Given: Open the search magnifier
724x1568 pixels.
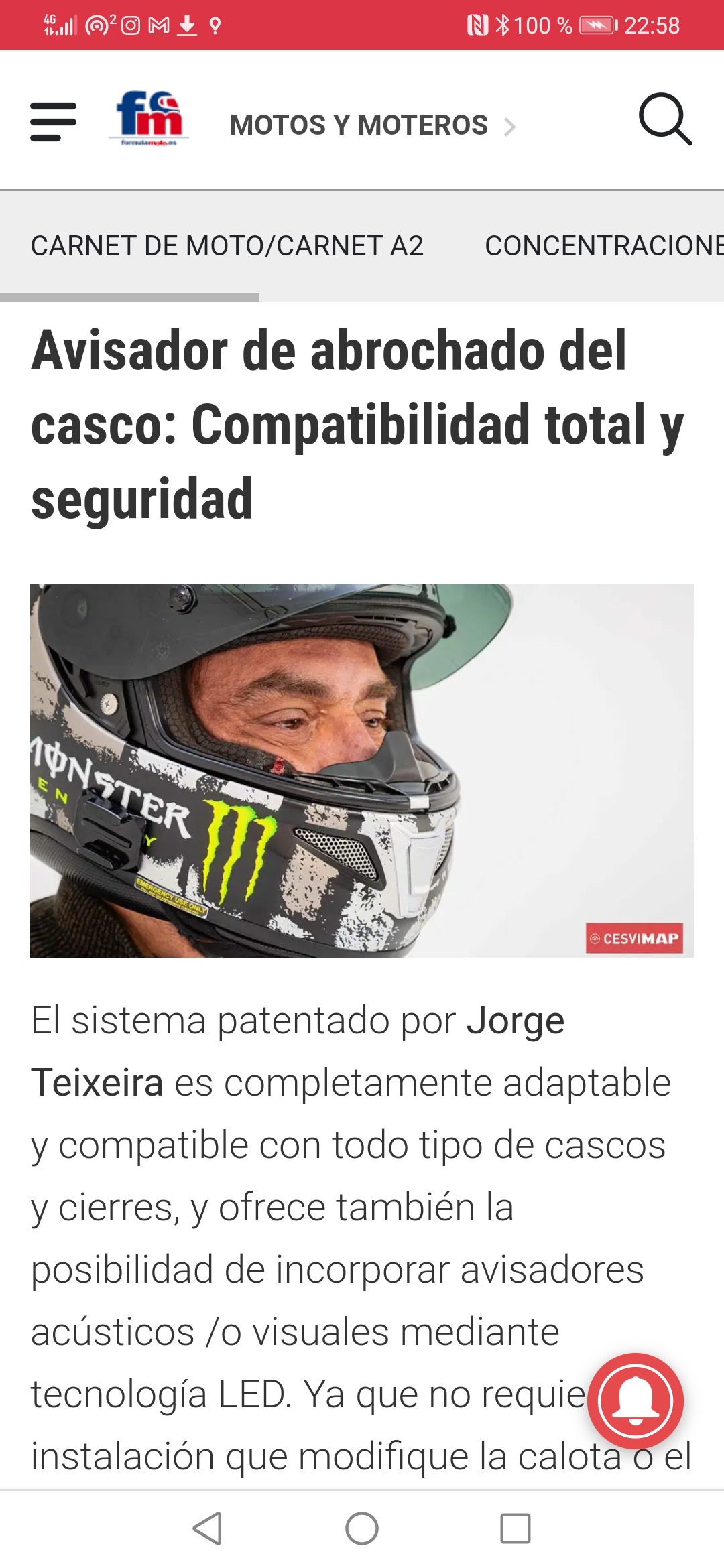Looking at the screenshot, I should pyautogui.click(x=664, y=119).
